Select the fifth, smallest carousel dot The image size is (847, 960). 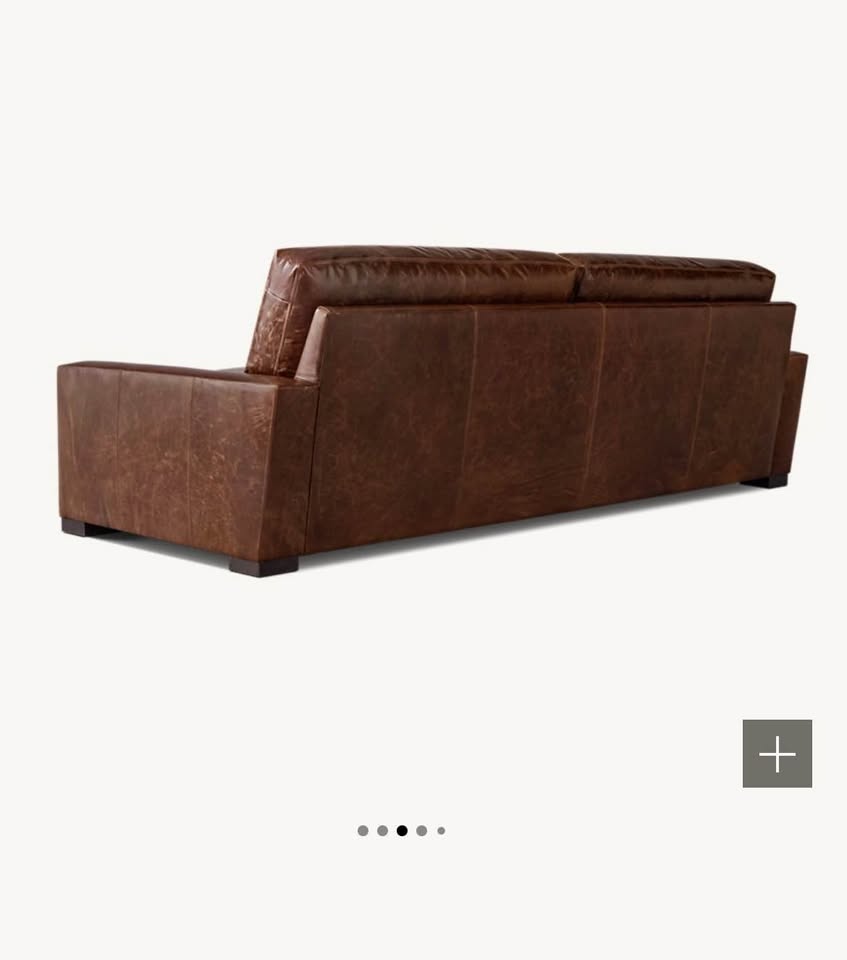tap(441, 830)
